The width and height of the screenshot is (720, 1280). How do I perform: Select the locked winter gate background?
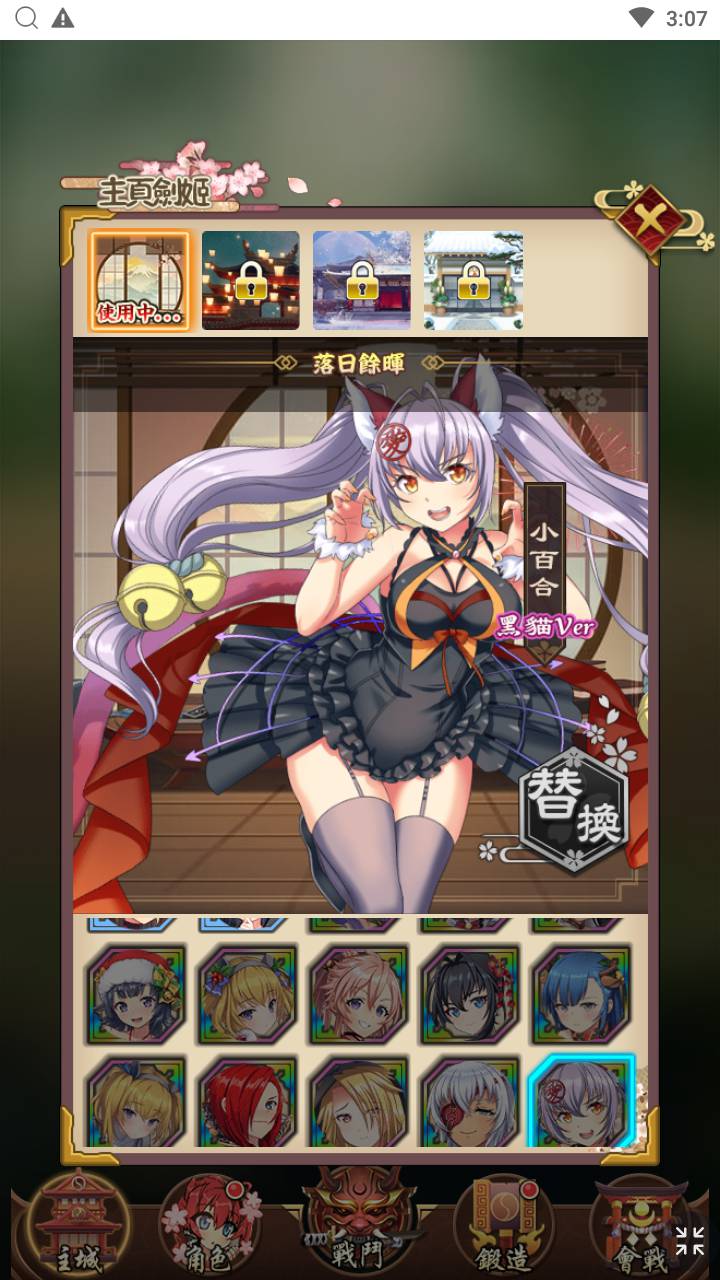point(472,280)
